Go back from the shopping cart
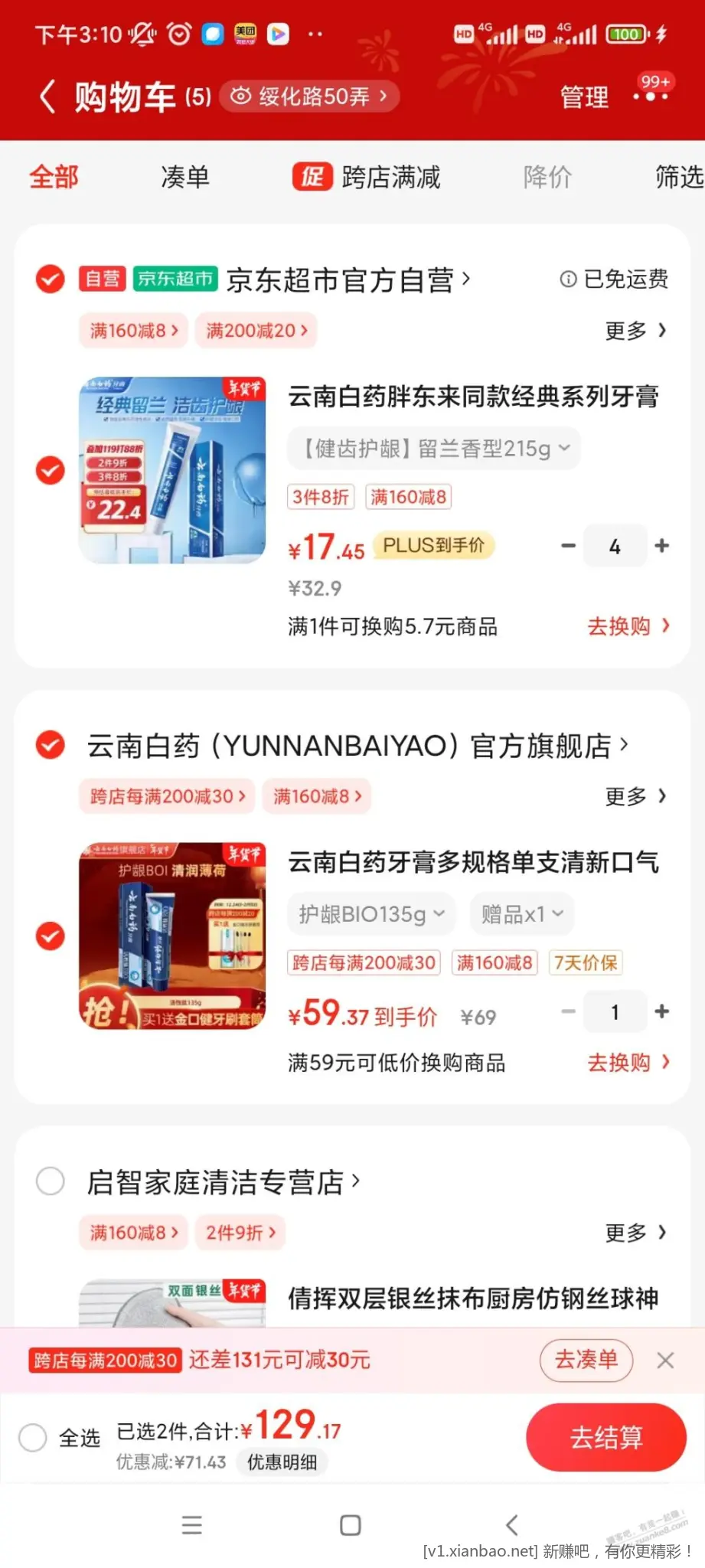Image resolution: width=705 pixels, height=1568 pixels. click(47, 97)
